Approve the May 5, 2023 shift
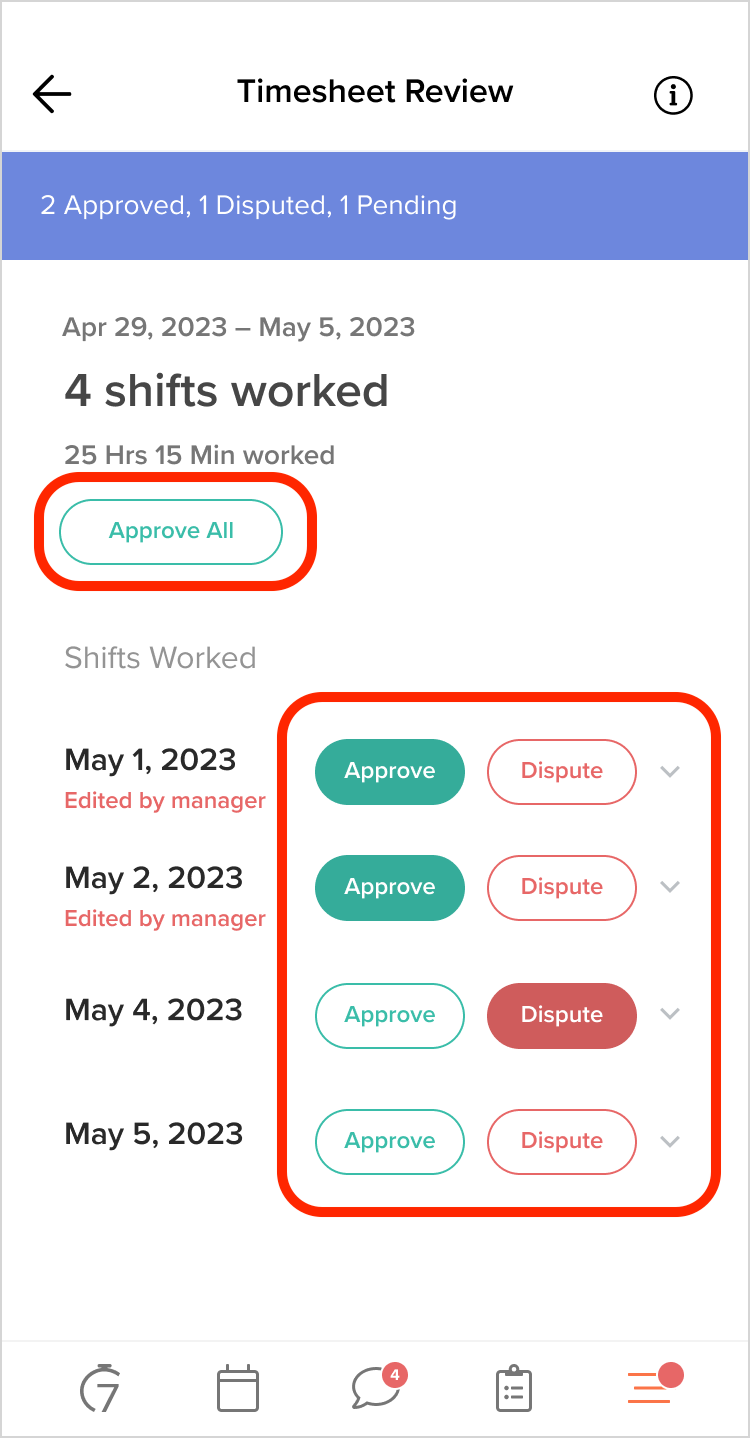Viewport: 750px width, 1438px height. [x=390, y=1141]
